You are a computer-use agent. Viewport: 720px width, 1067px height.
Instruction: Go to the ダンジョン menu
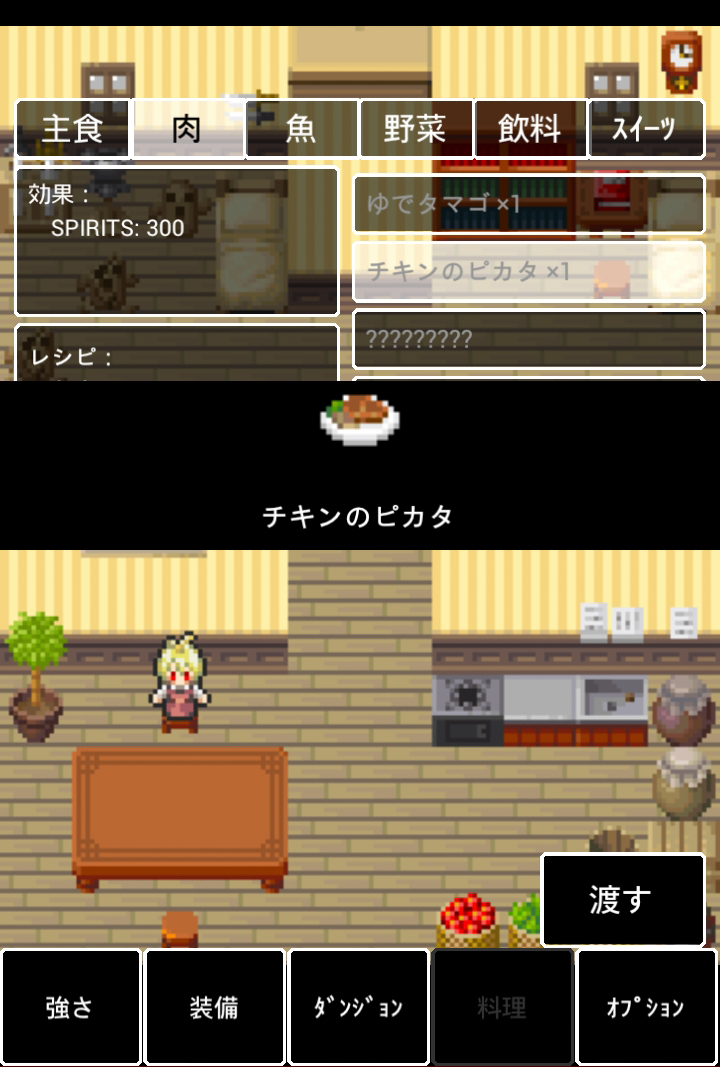[x=359, y=1007]
